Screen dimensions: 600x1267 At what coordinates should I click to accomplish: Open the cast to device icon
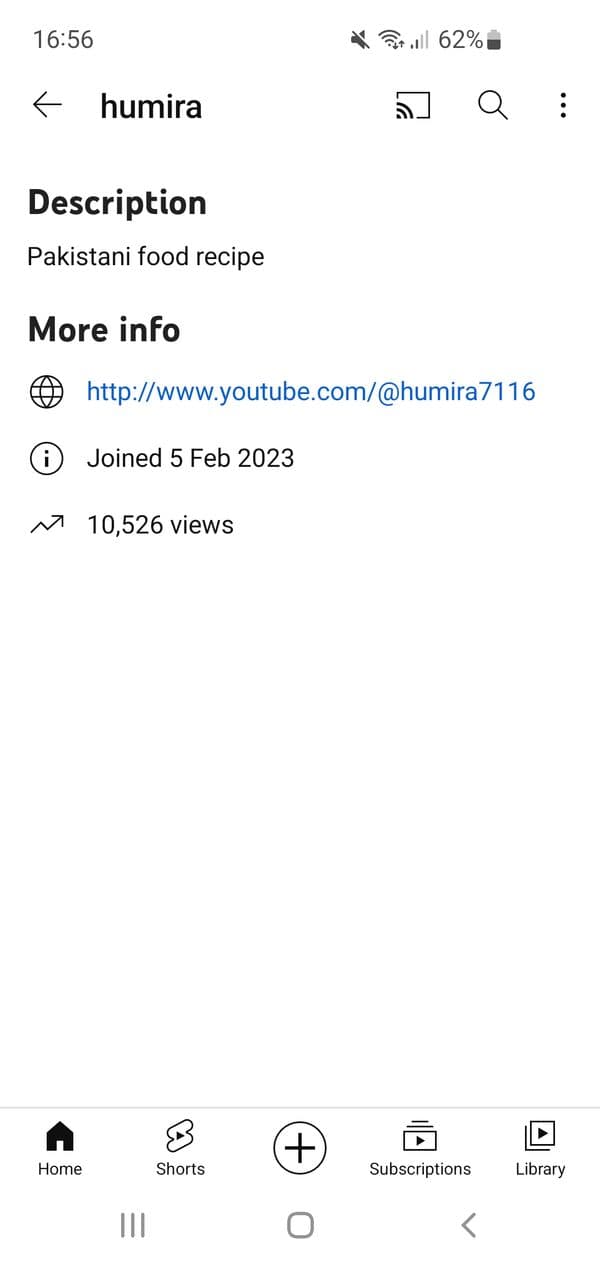point(413,105)
